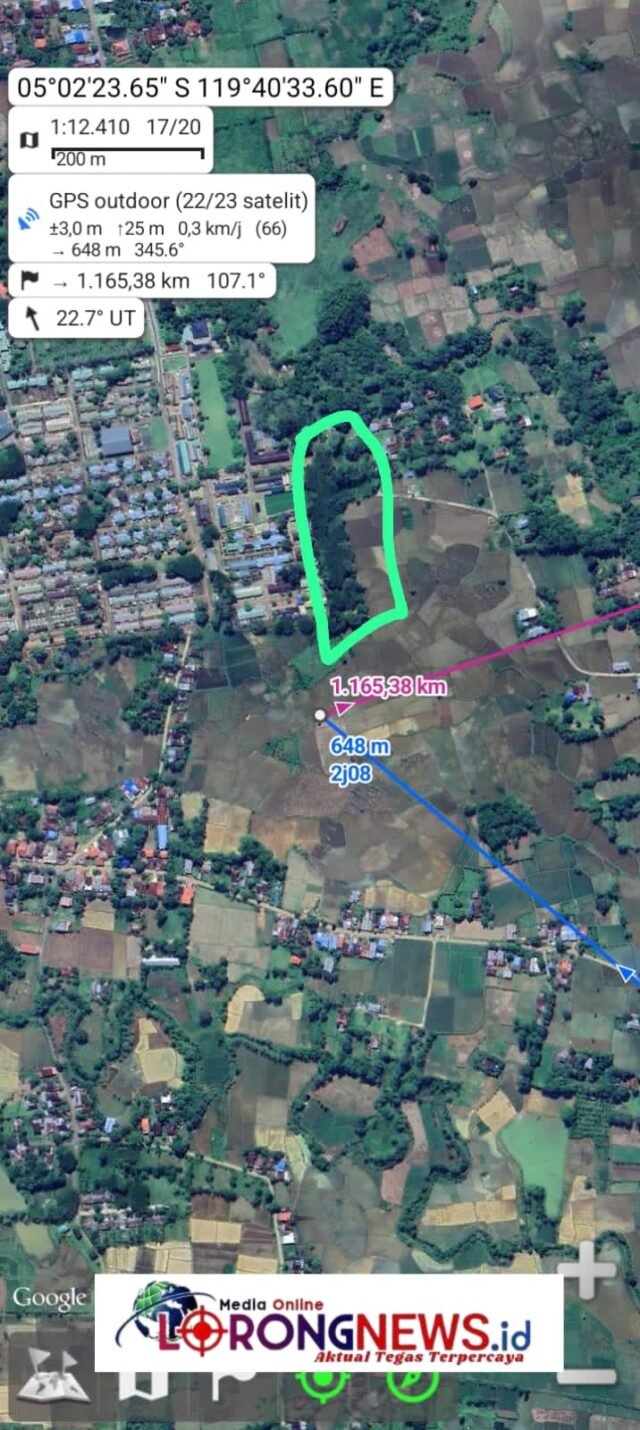Tap the coordinates box at the top
This screenshot has width=640, height=1430.
tap(200, 87)
